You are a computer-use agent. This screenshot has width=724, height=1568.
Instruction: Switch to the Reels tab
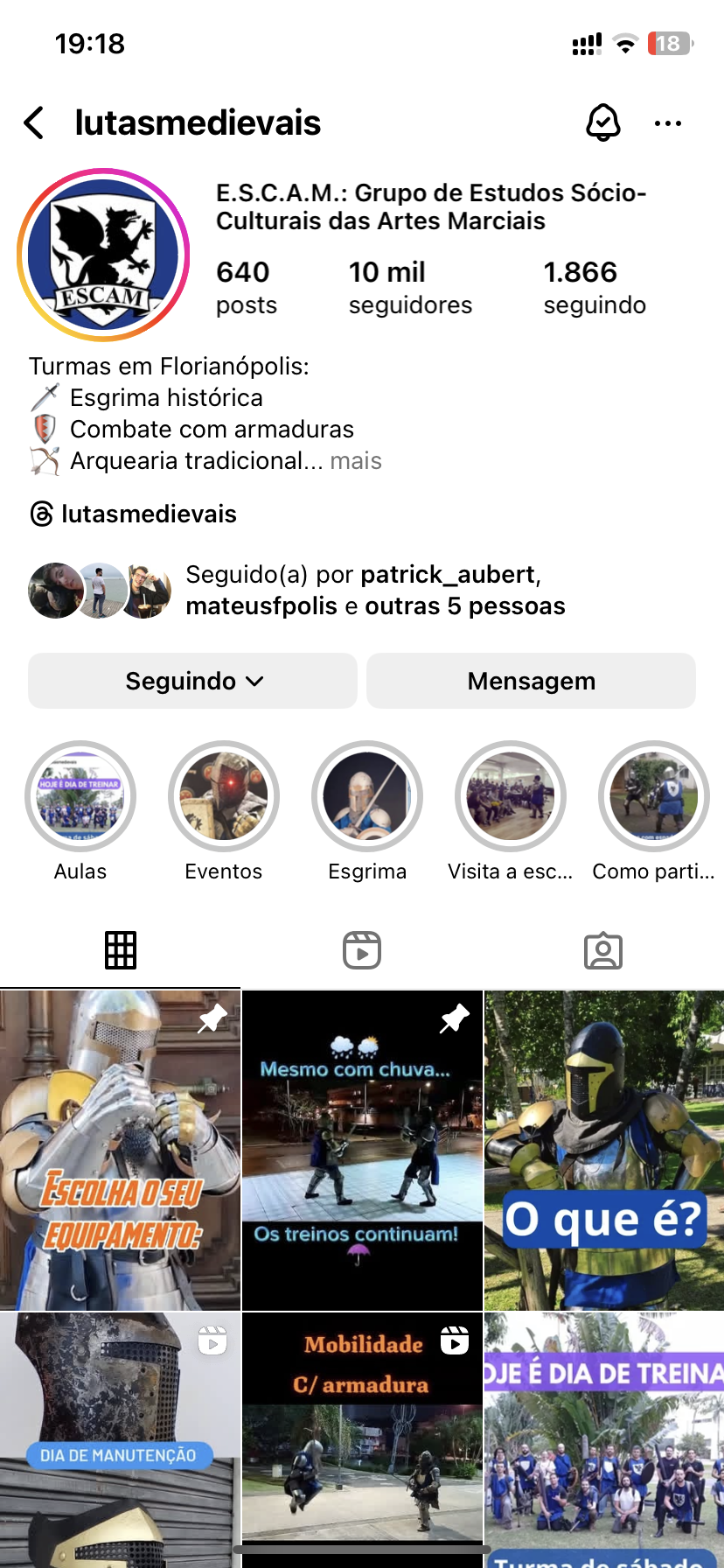coord(362,950)
